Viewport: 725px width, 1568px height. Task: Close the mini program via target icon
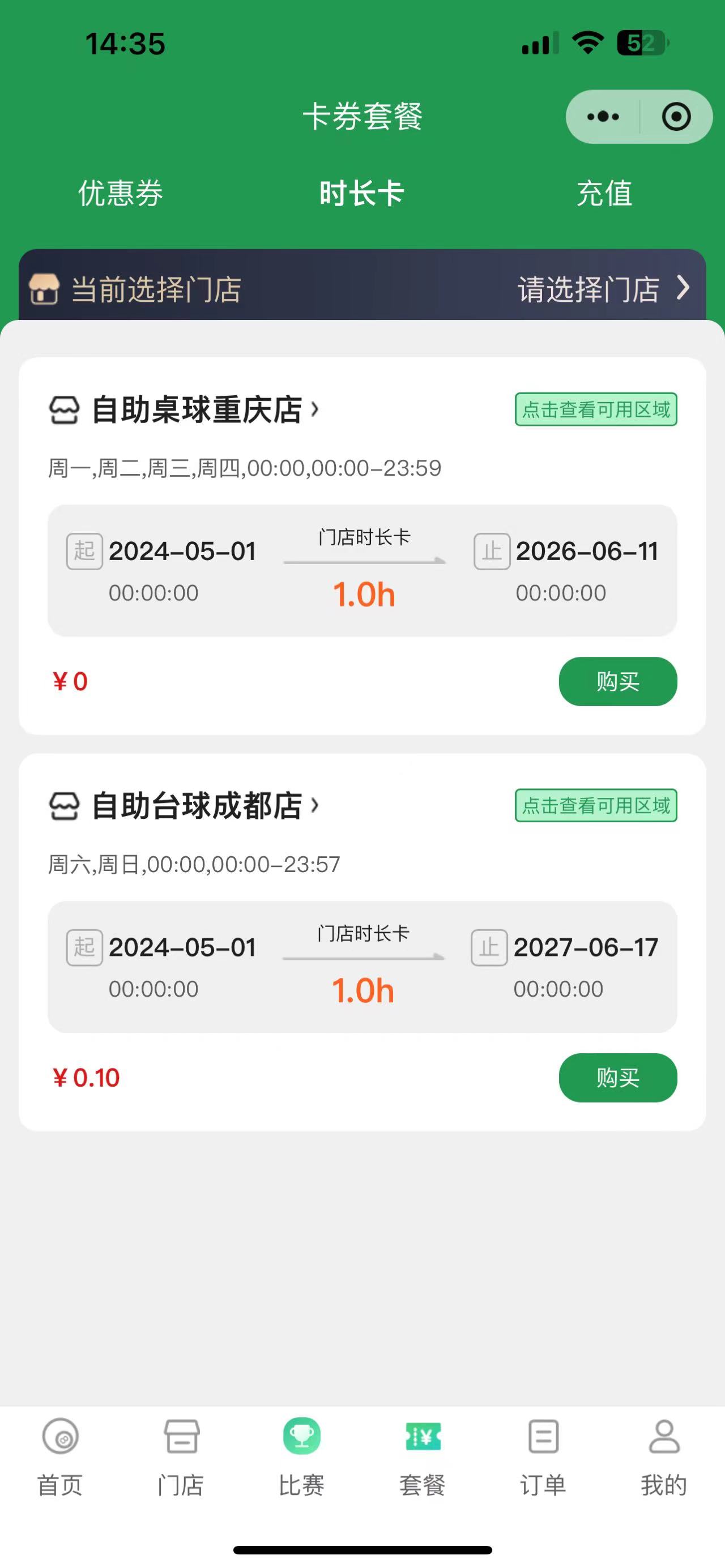click(x=676, y=117)
